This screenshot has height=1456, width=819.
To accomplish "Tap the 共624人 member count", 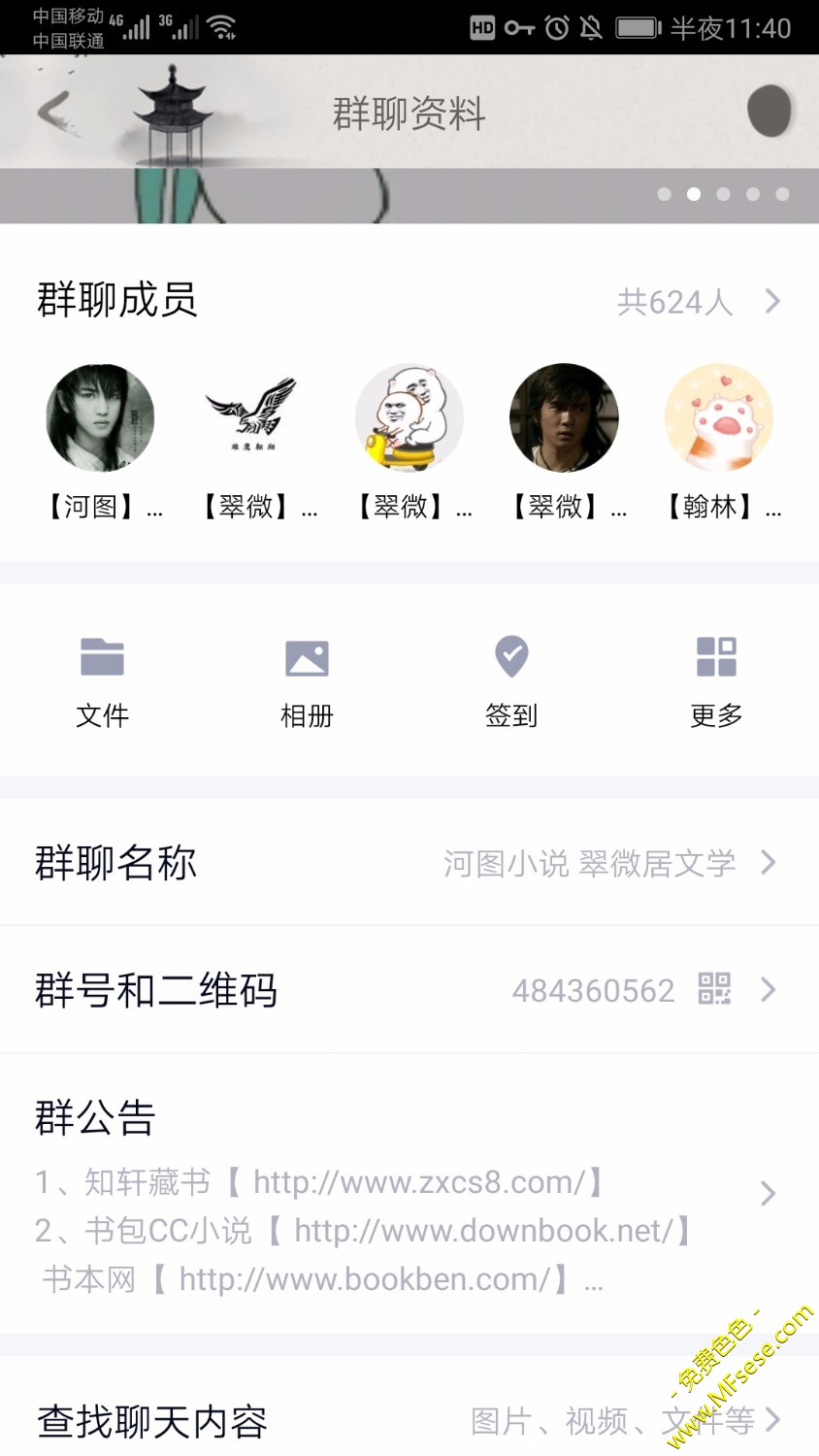I will point(679,302).
